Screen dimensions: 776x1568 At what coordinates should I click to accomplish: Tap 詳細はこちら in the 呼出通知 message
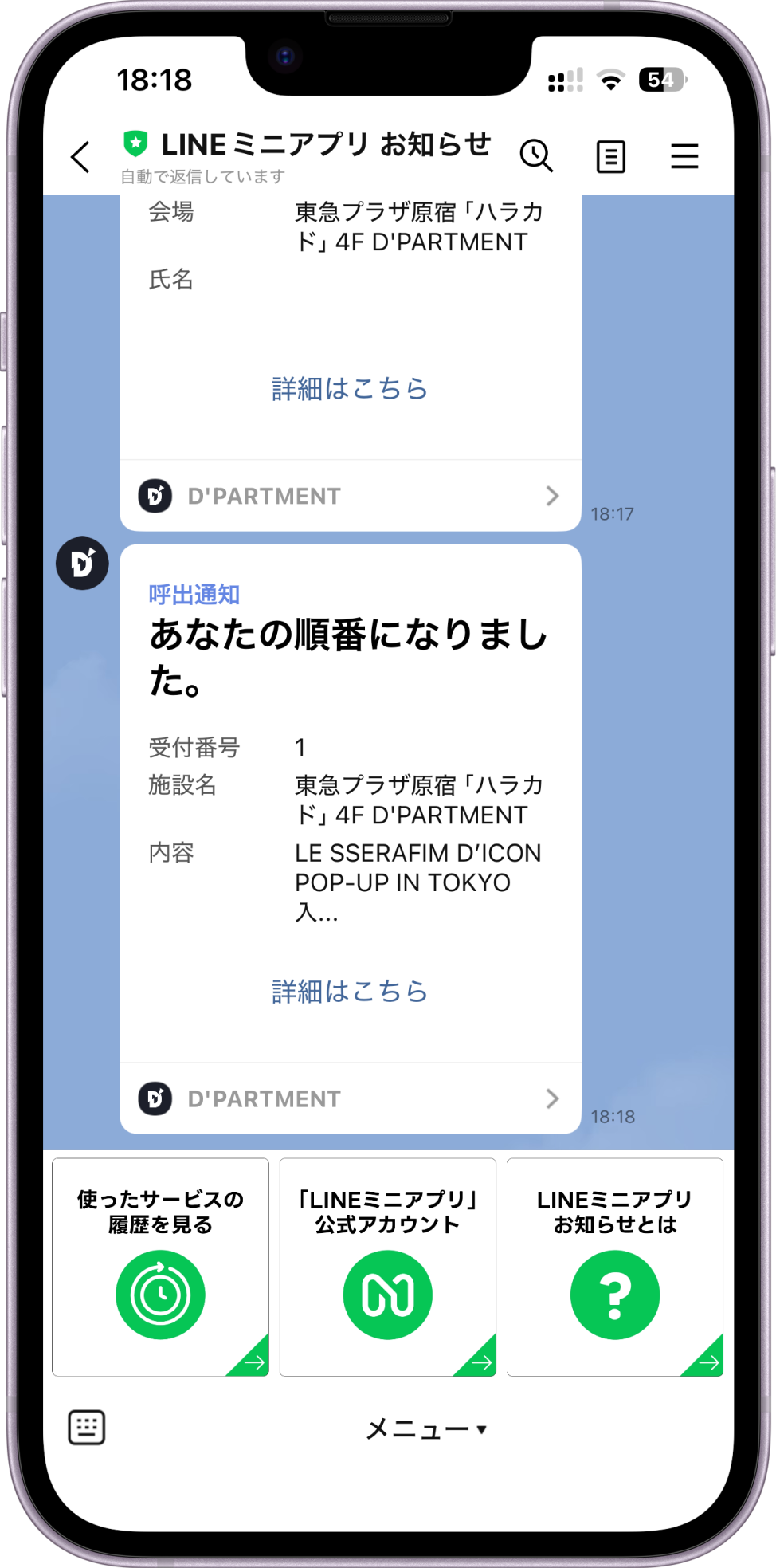coord(350,992)
